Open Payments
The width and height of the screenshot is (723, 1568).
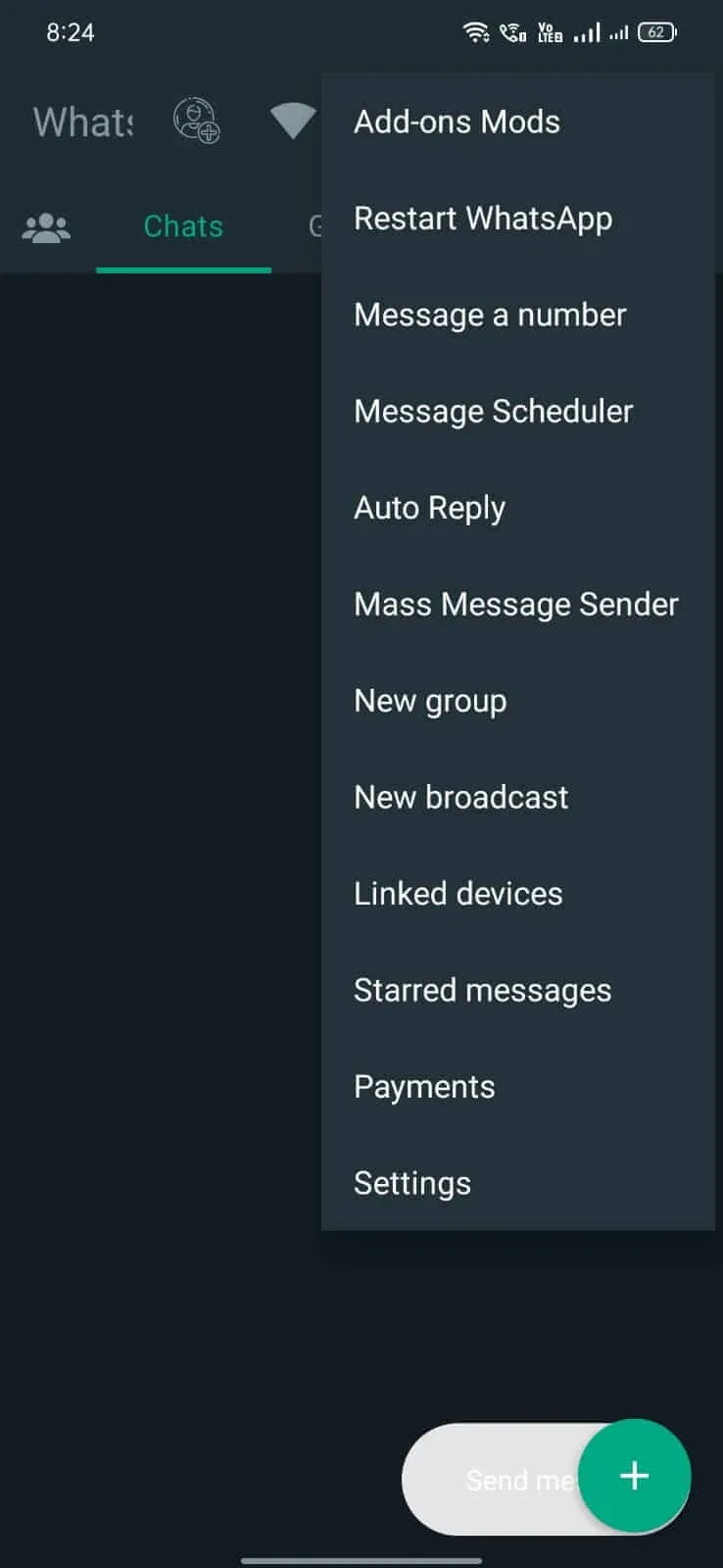[x=517, y=1087]
